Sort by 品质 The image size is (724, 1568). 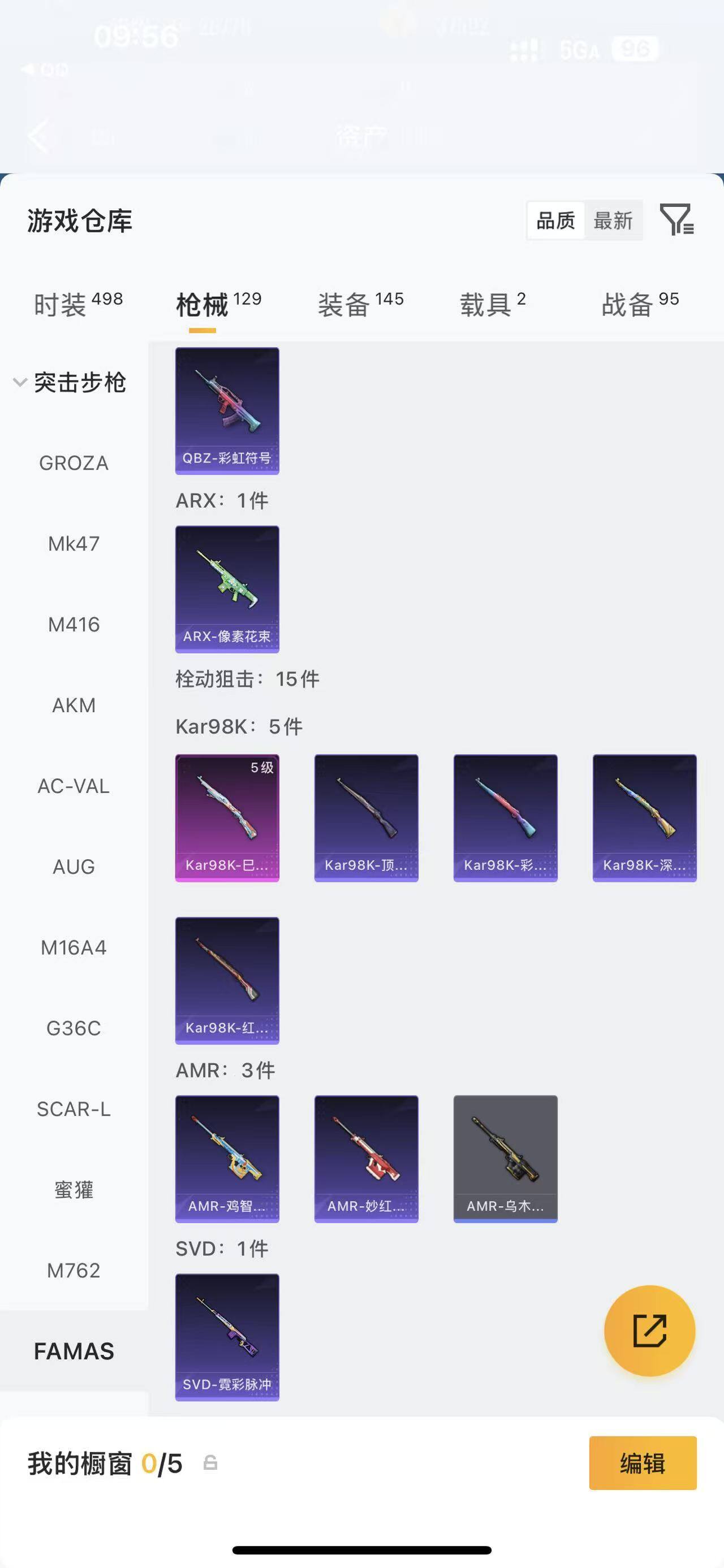point(555,220)
